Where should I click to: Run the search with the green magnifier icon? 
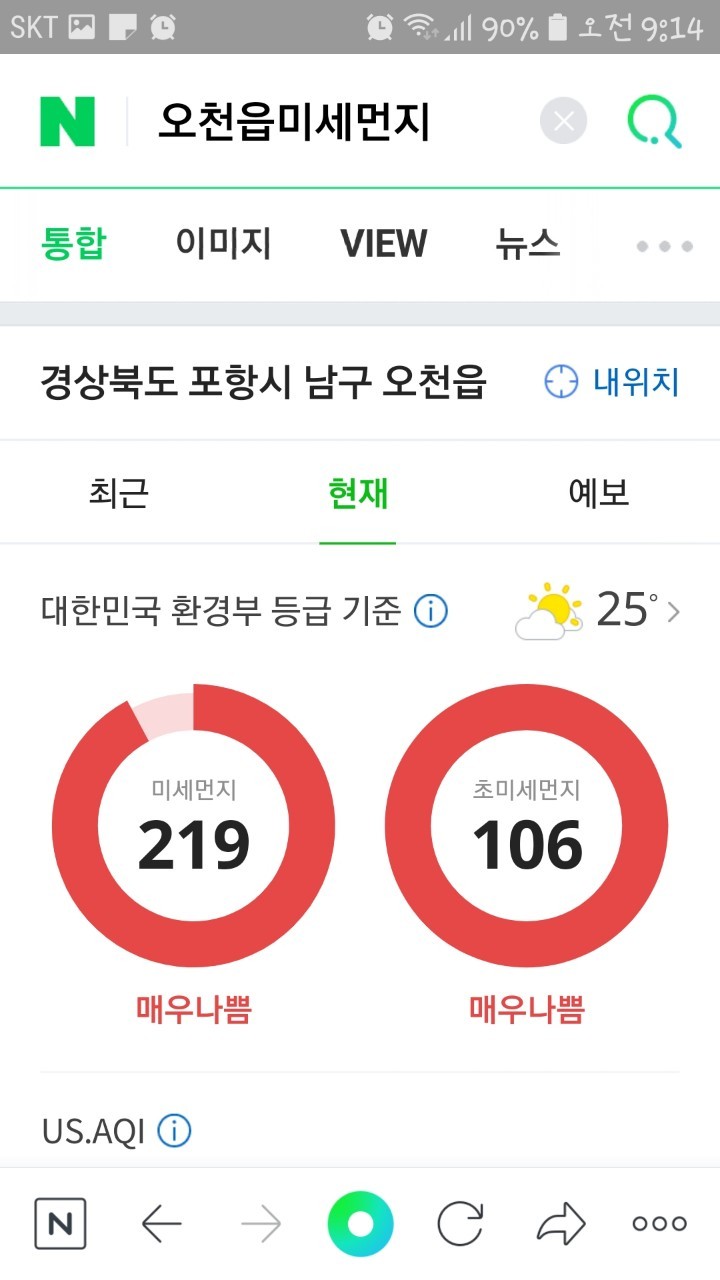[655, 121]
